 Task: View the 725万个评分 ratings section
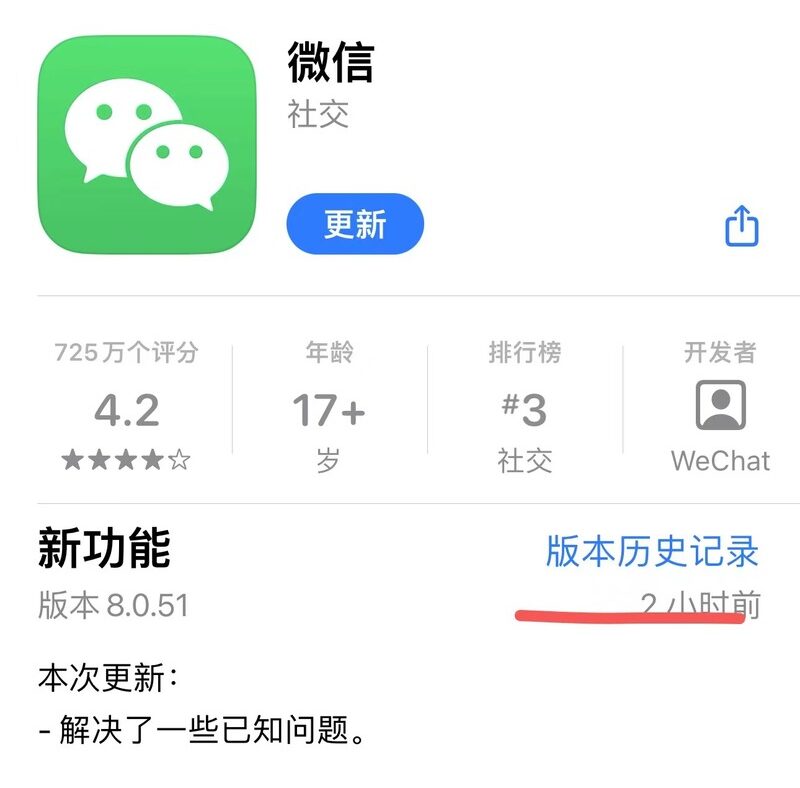[x=126, y=410]
